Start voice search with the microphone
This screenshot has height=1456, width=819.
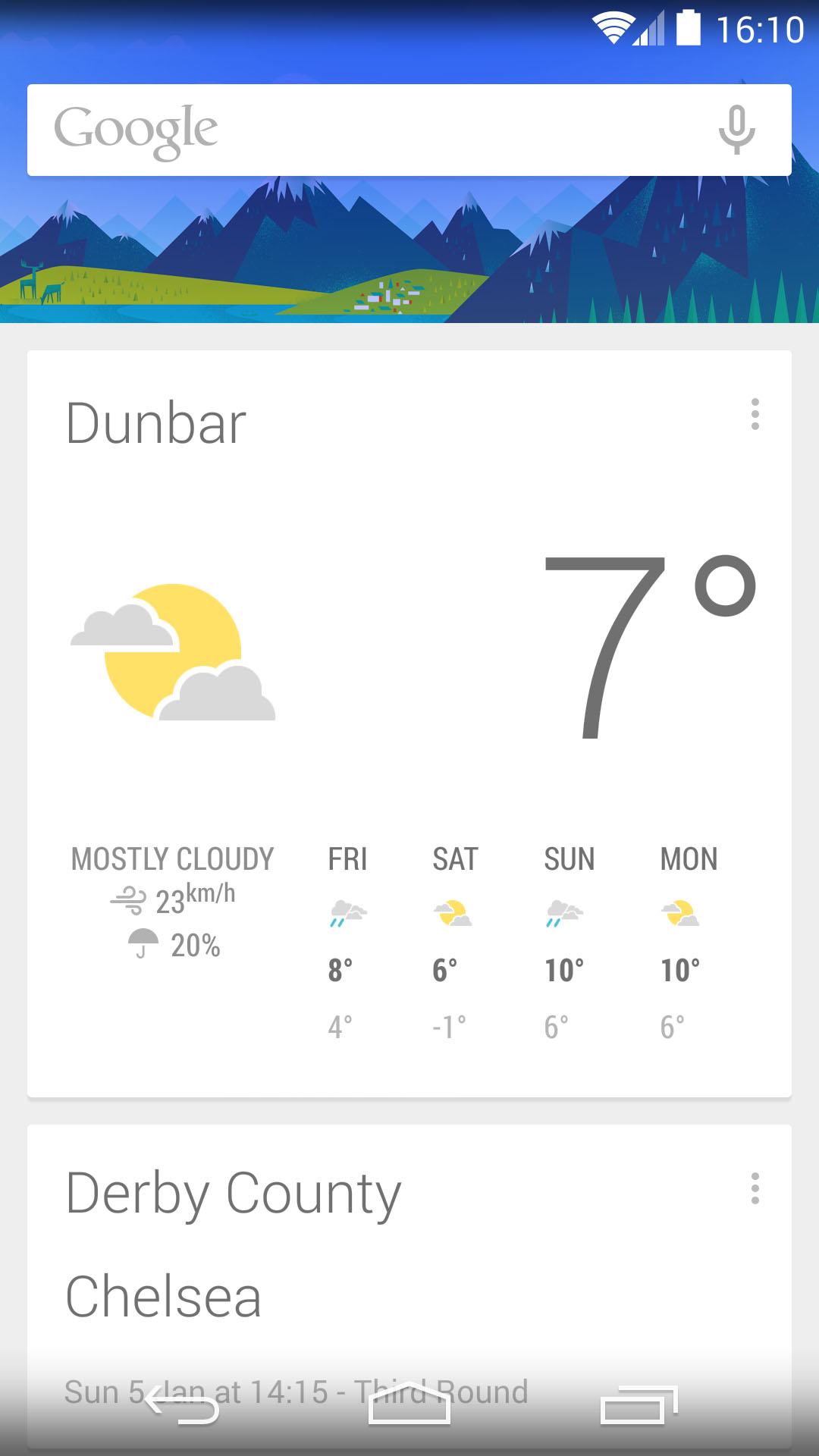click(x=736, y=130)
